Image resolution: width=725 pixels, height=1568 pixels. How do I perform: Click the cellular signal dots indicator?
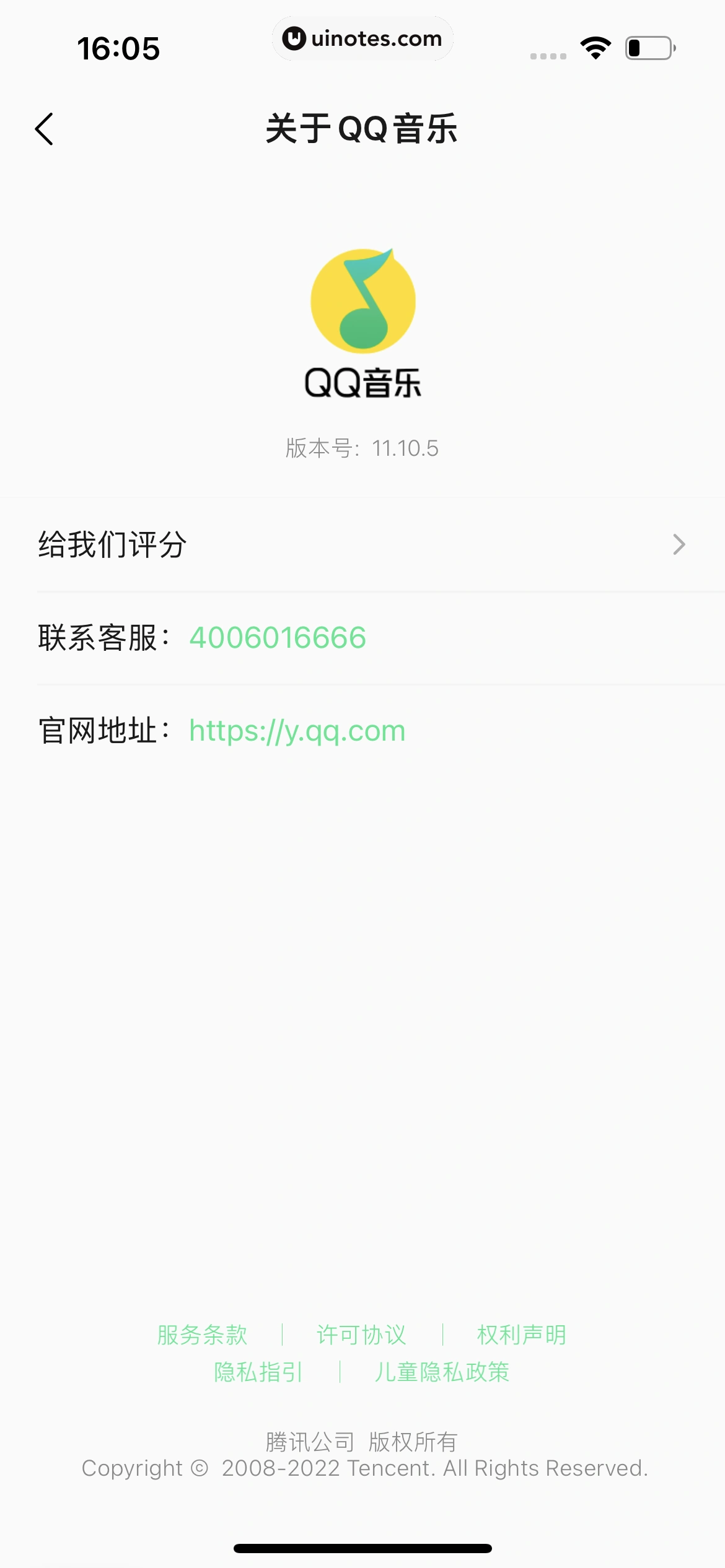(547, 56)
